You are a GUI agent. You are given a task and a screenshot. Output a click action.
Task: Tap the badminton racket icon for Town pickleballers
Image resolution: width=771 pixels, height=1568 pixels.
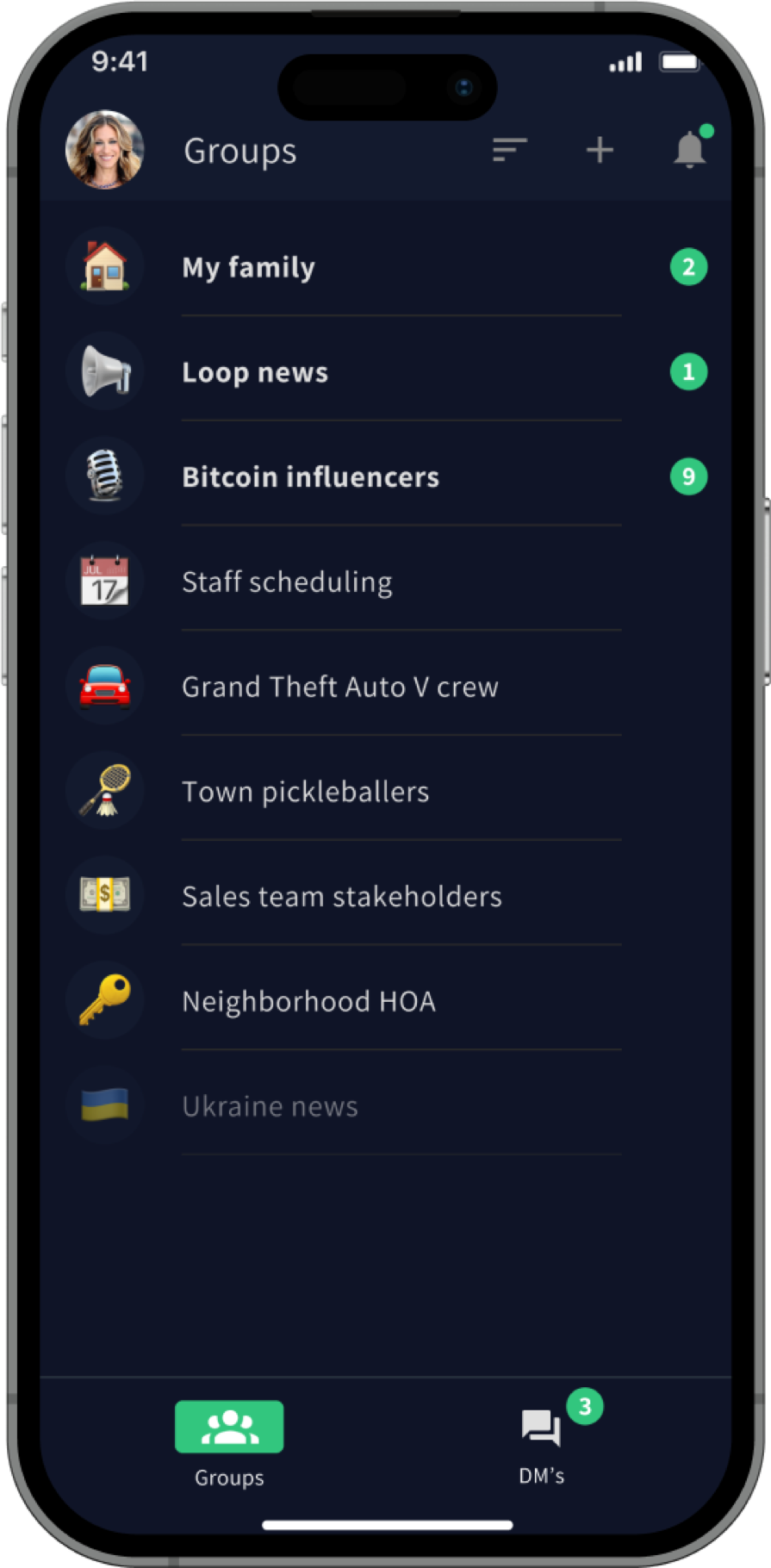[x=104, y=791]
